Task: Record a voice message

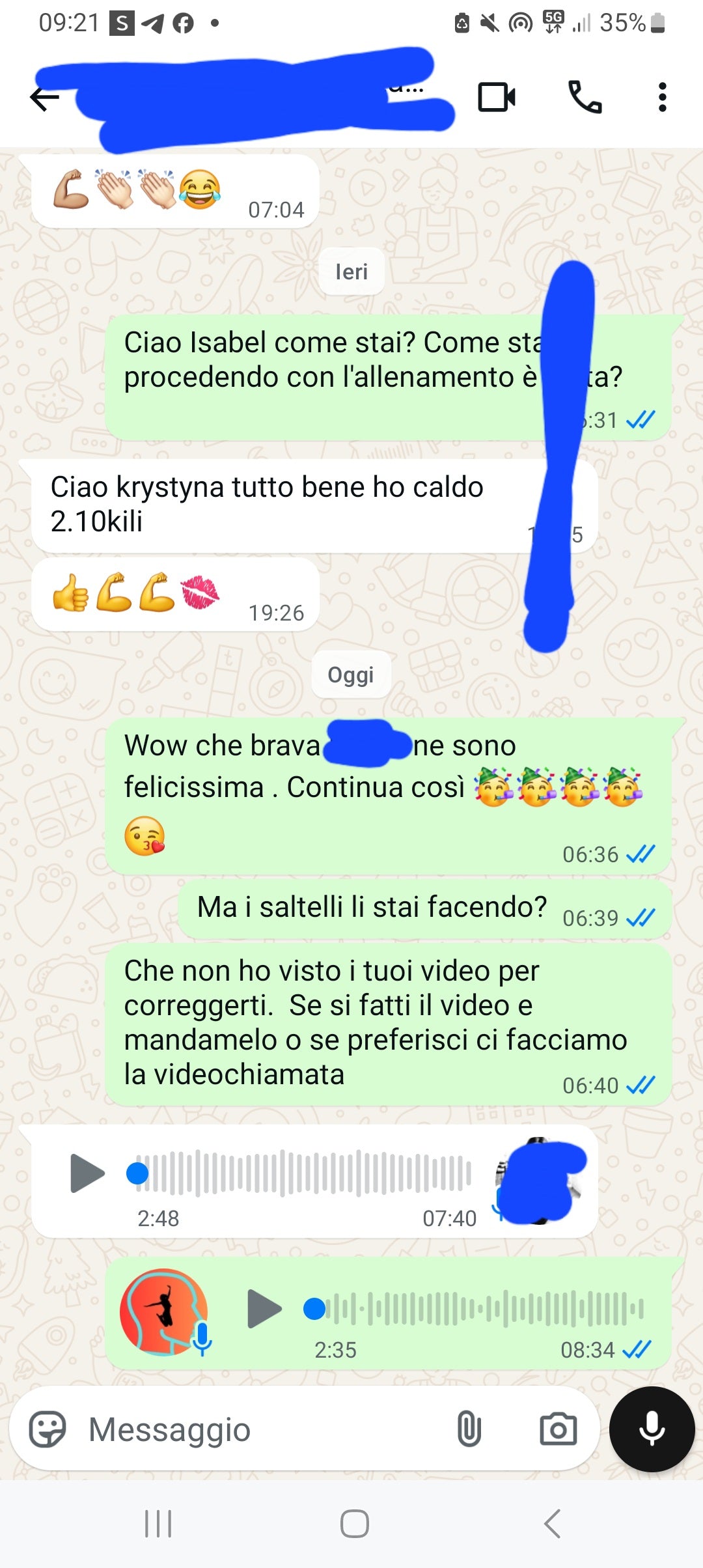Action: (x=652, y=1430)
